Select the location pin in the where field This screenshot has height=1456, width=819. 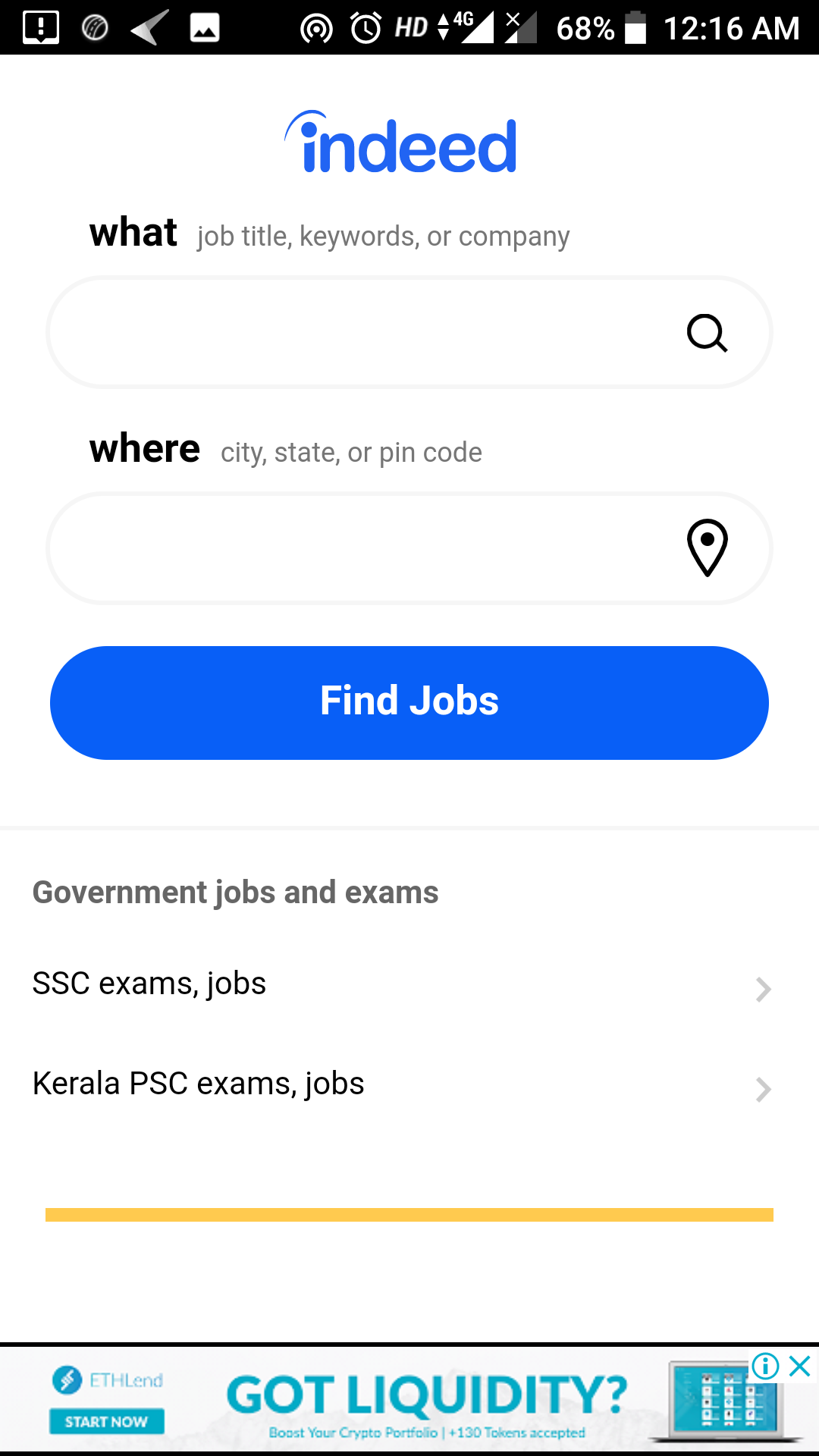click(707, 548)
